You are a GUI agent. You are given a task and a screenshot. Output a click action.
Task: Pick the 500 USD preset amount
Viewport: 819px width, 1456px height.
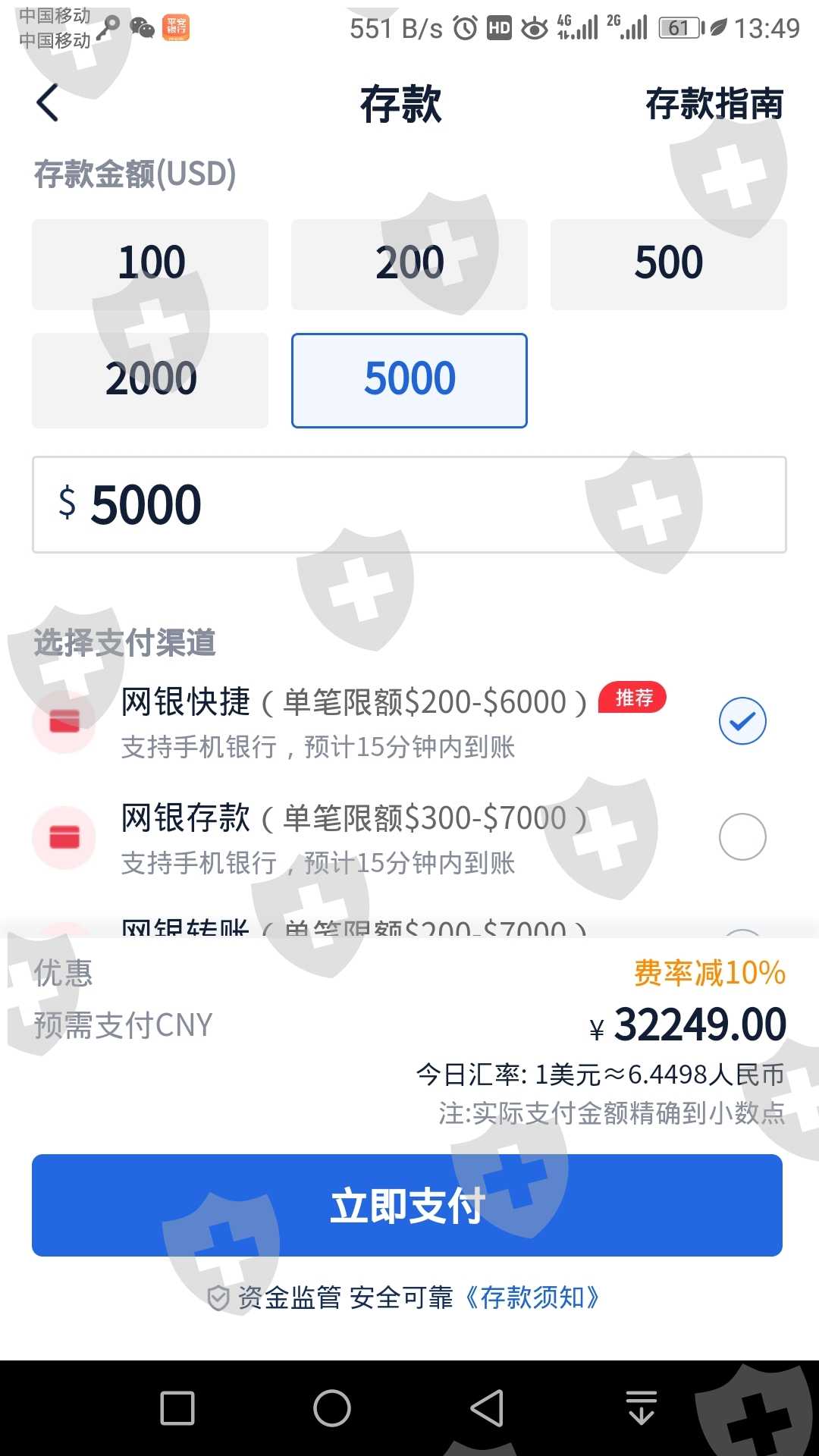pyautogui.click(x=669, y=264)
